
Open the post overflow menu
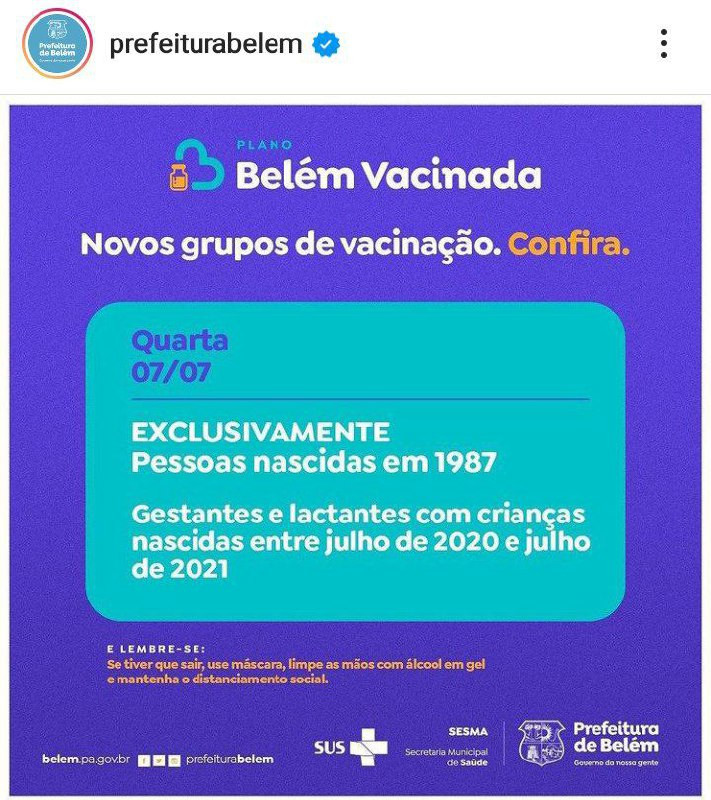pyautogui.click(x=663, y=44)
